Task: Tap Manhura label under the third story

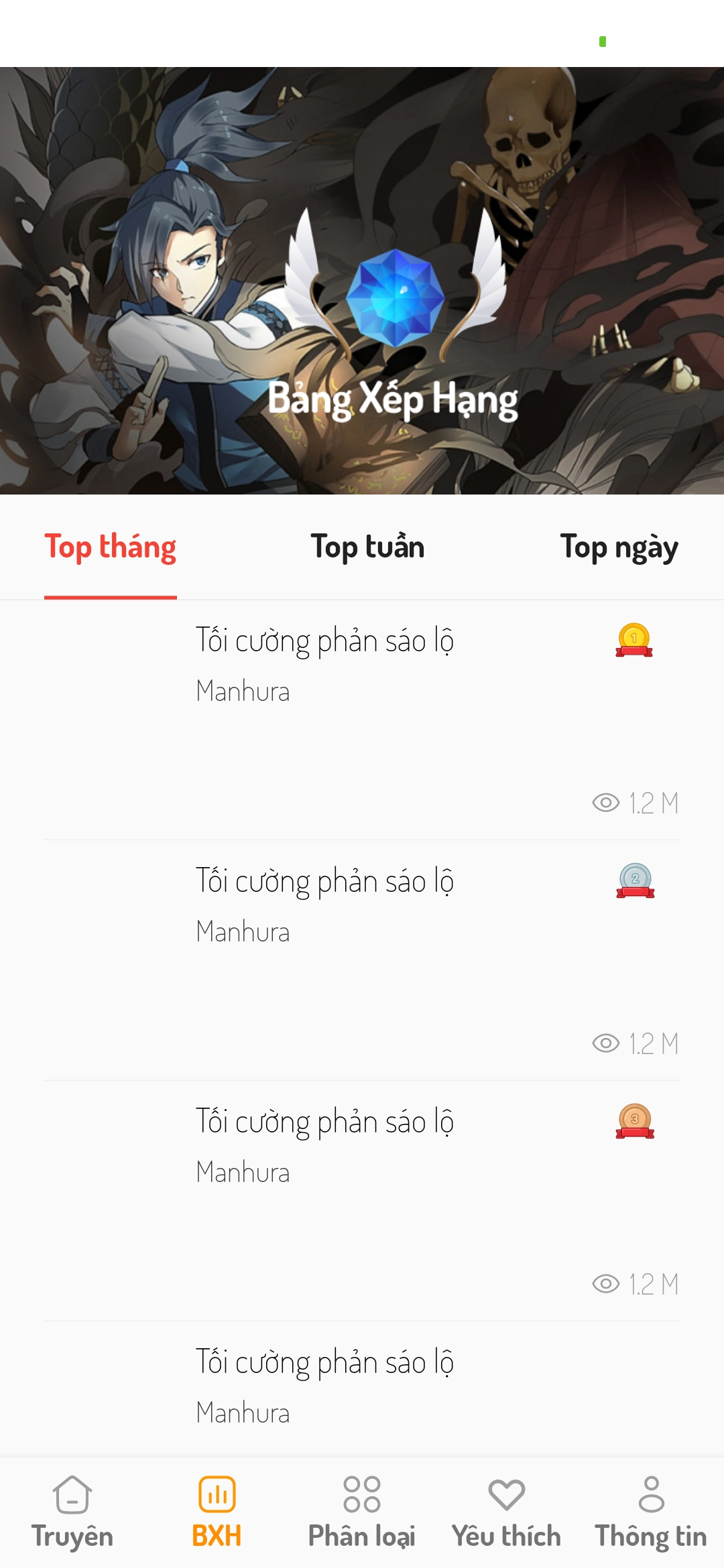Action: (243, 1173)
